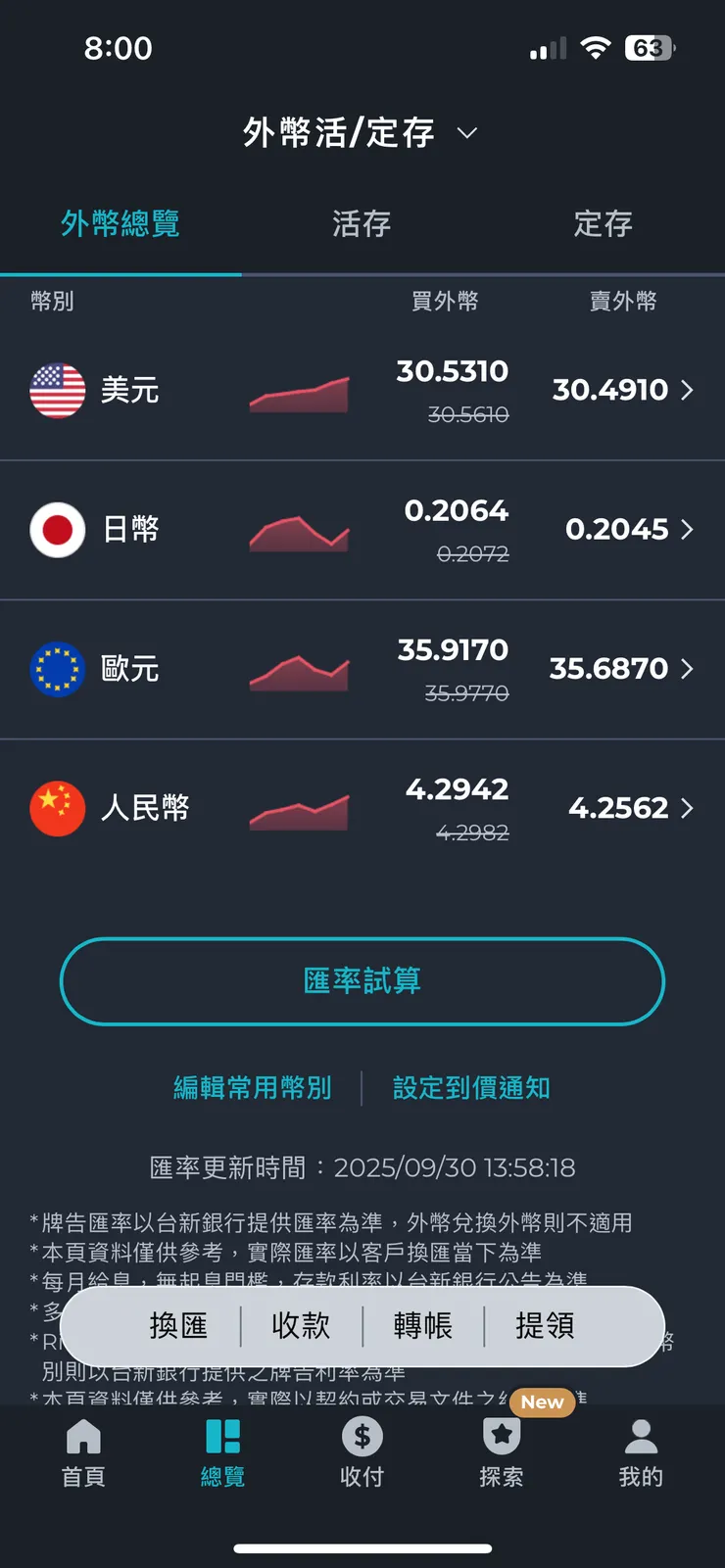Switch to the 活存 tab
Viewport: 725px width, 1568px height.
click(362, 224)
